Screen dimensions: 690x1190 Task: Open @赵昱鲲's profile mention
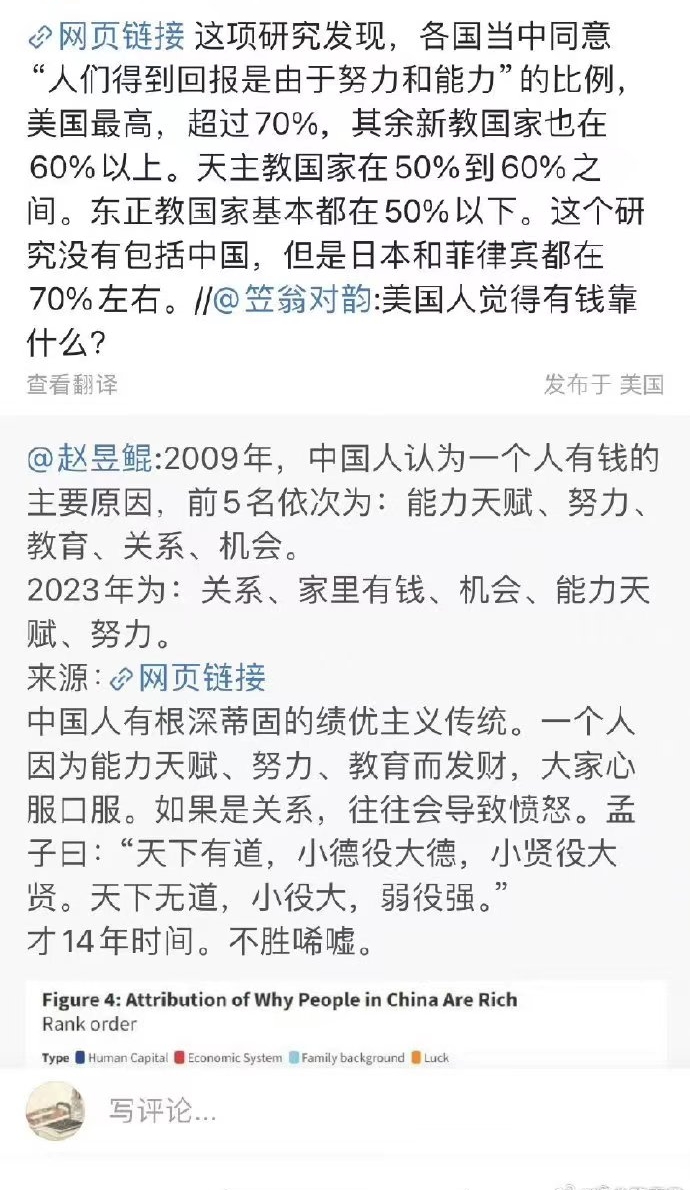[90, 459]
